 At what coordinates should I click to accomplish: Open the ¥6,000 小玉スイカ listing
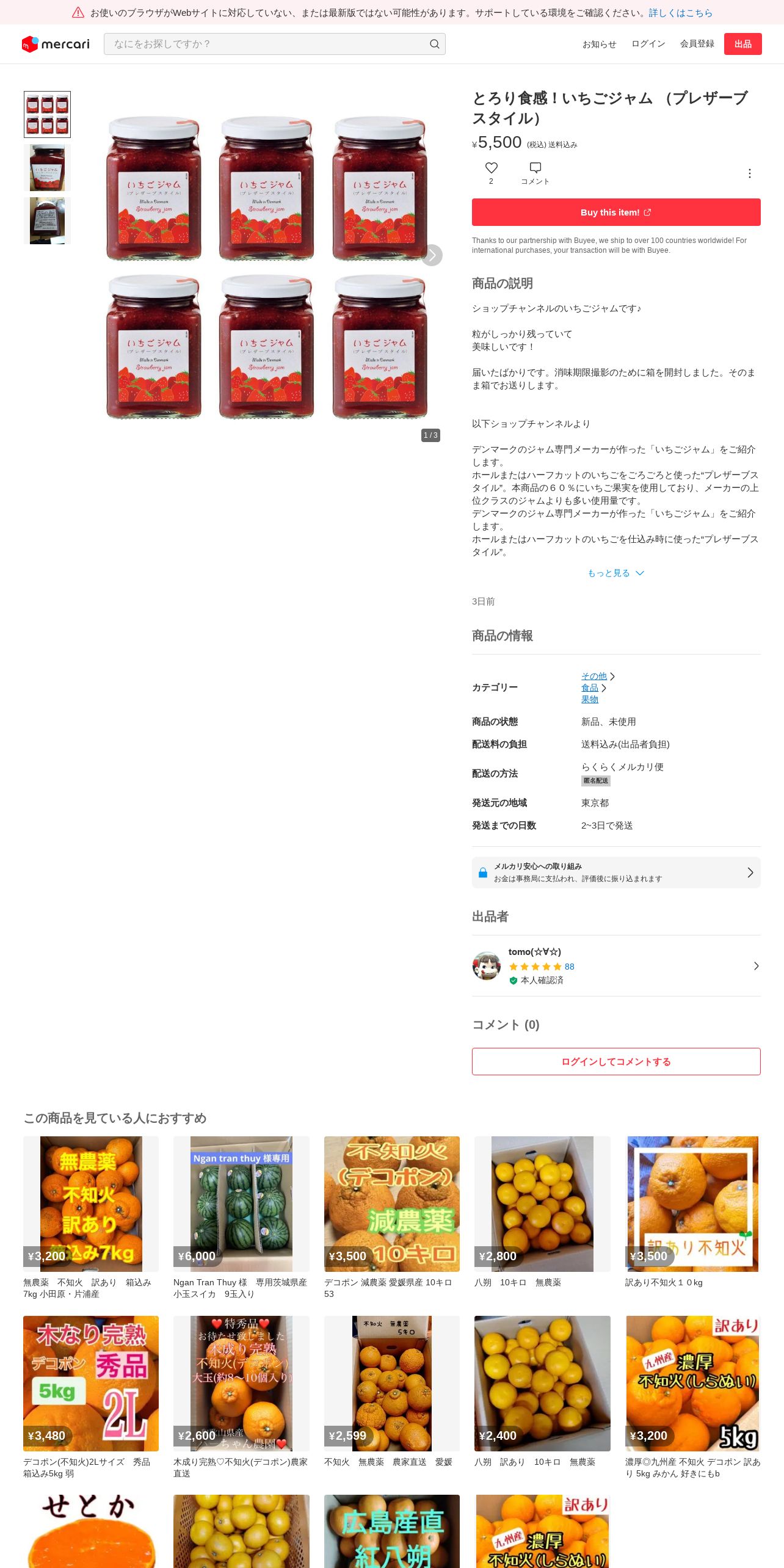click(241, 1204)
